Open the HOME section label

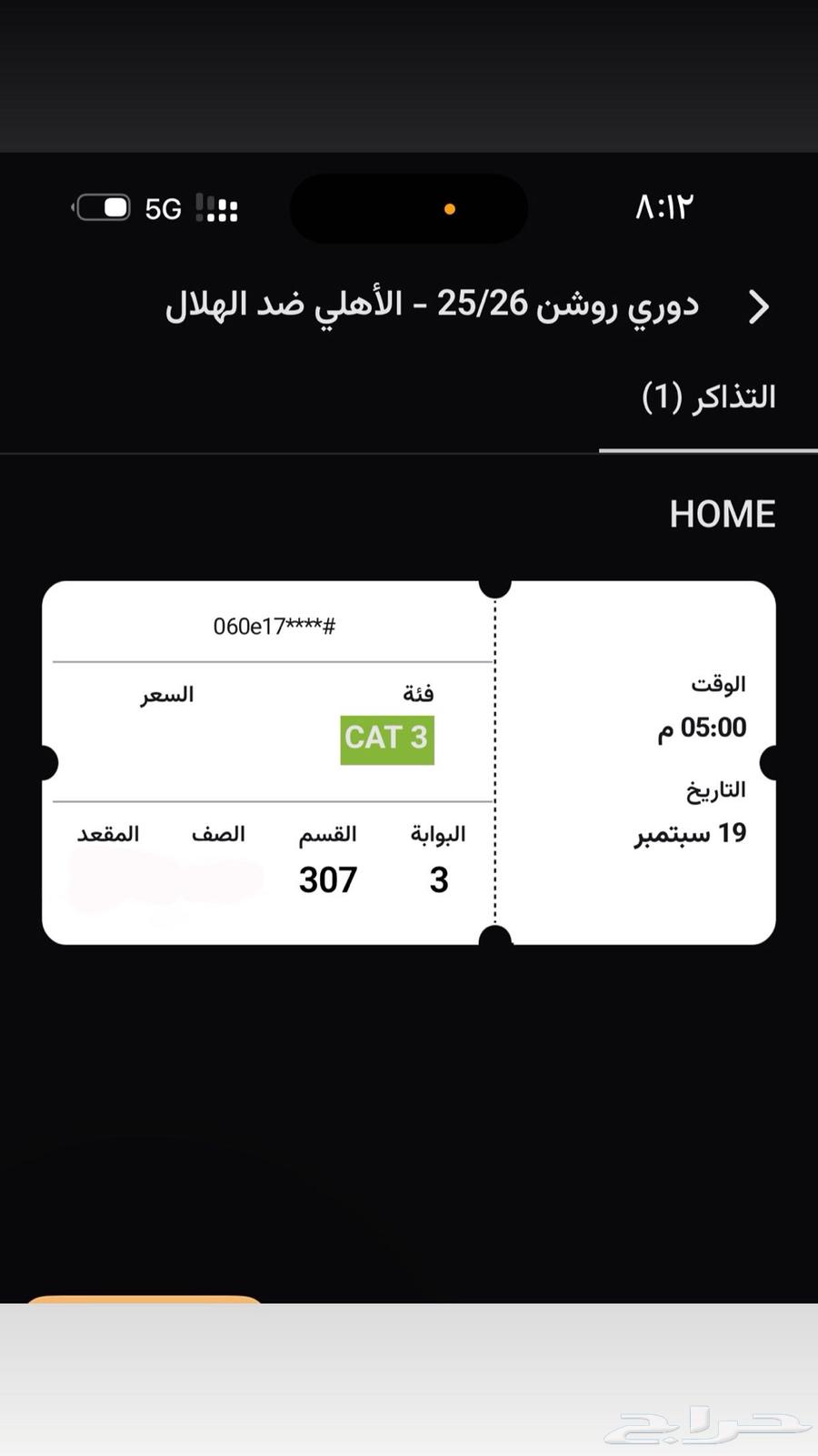pyautogui.click(x=722, y=513)
